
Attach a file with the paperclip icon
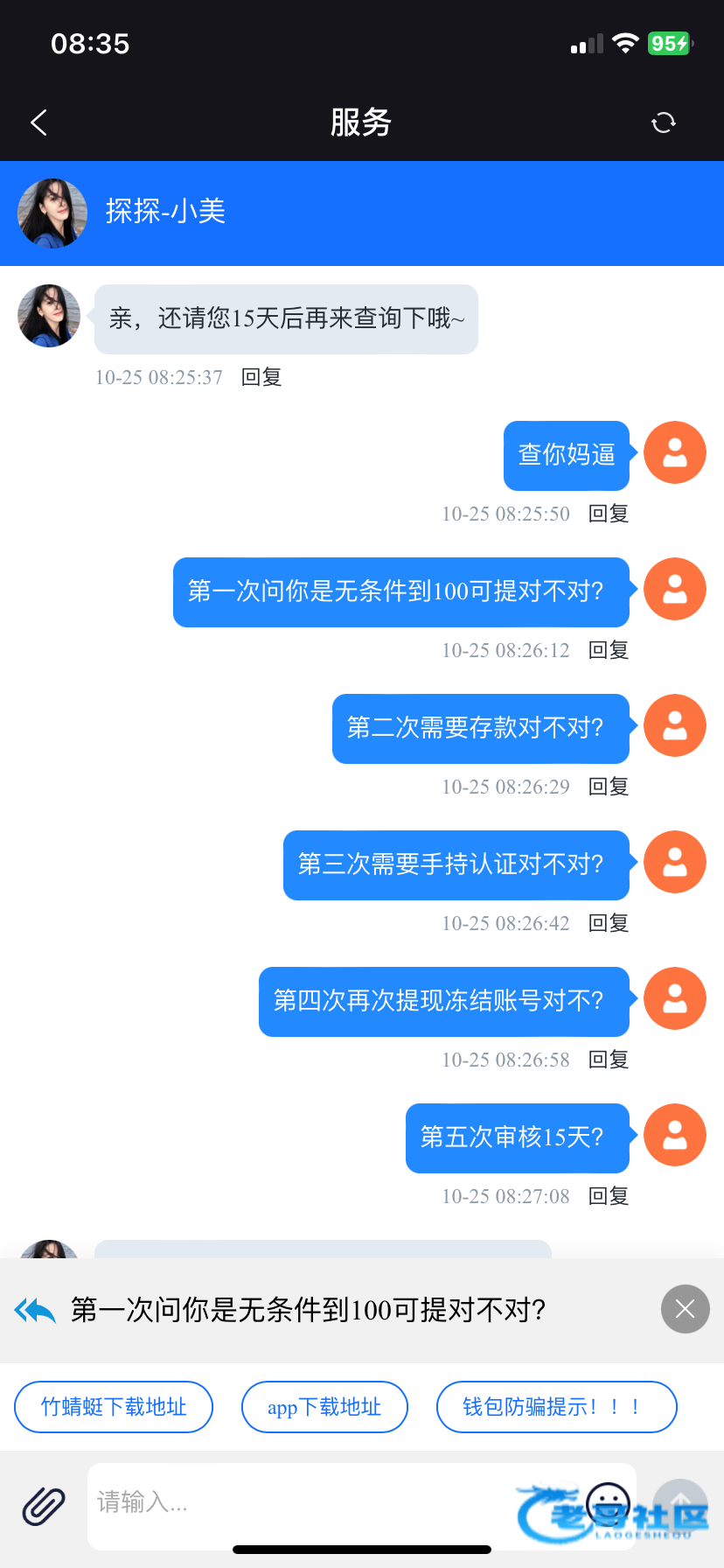pyautogui.click(x=44, y=1506)
